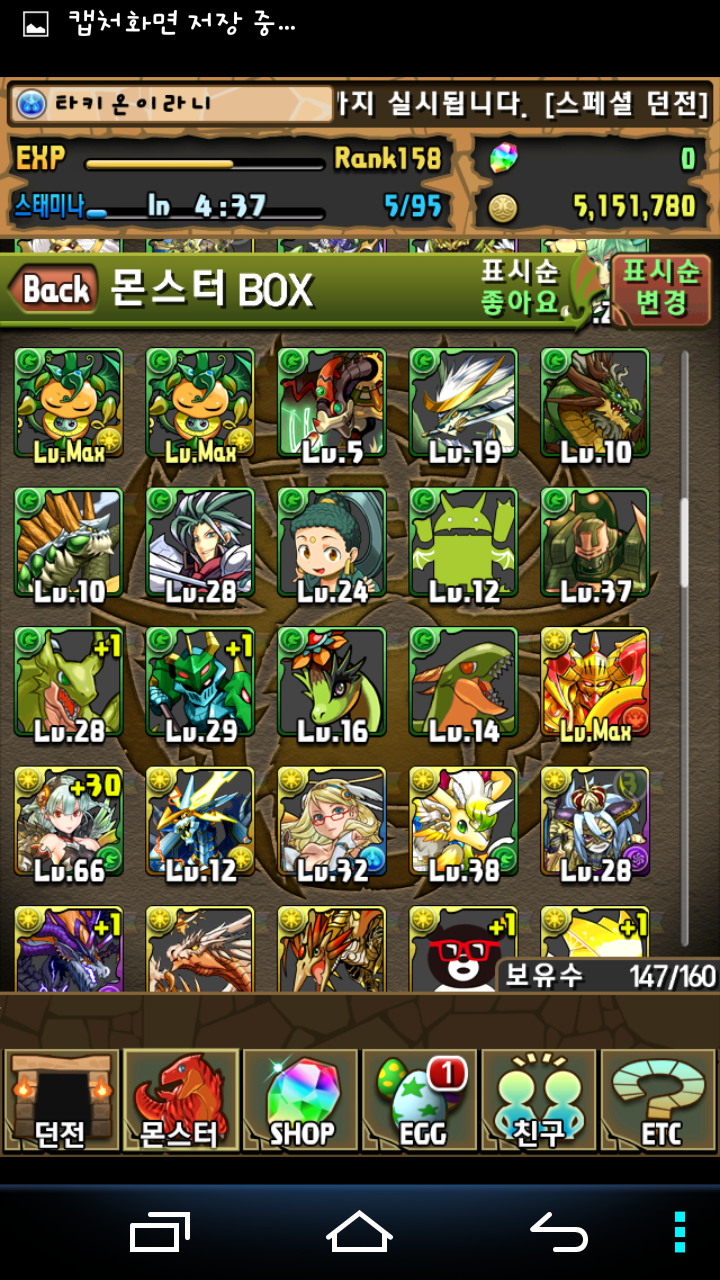This screenshot has height=1280, width=720.
Task: Select the green Android robot Lv.12
Action: (x=463, y=543)
